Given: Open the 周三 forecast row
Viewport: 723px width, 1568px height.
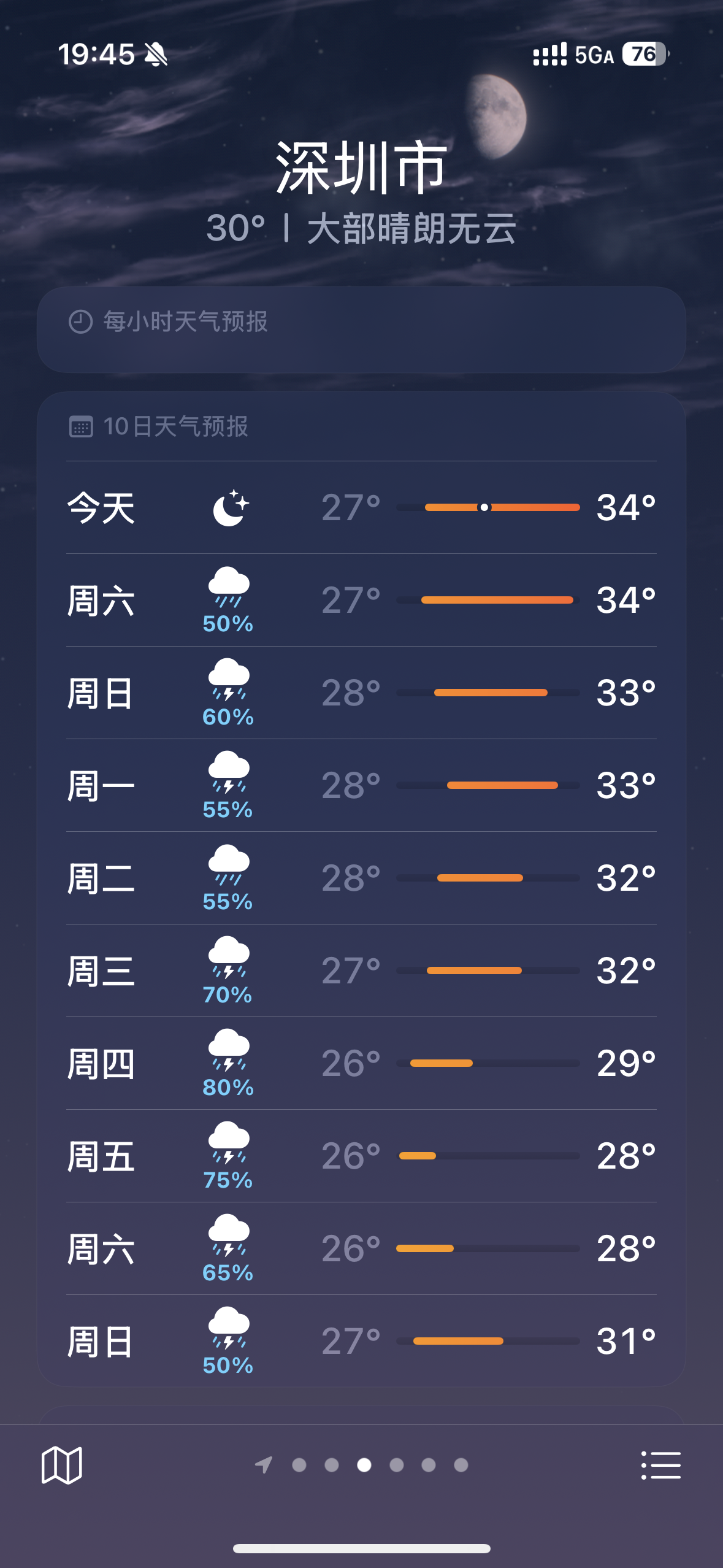Looking at the screenshot, I should point(361,970).
